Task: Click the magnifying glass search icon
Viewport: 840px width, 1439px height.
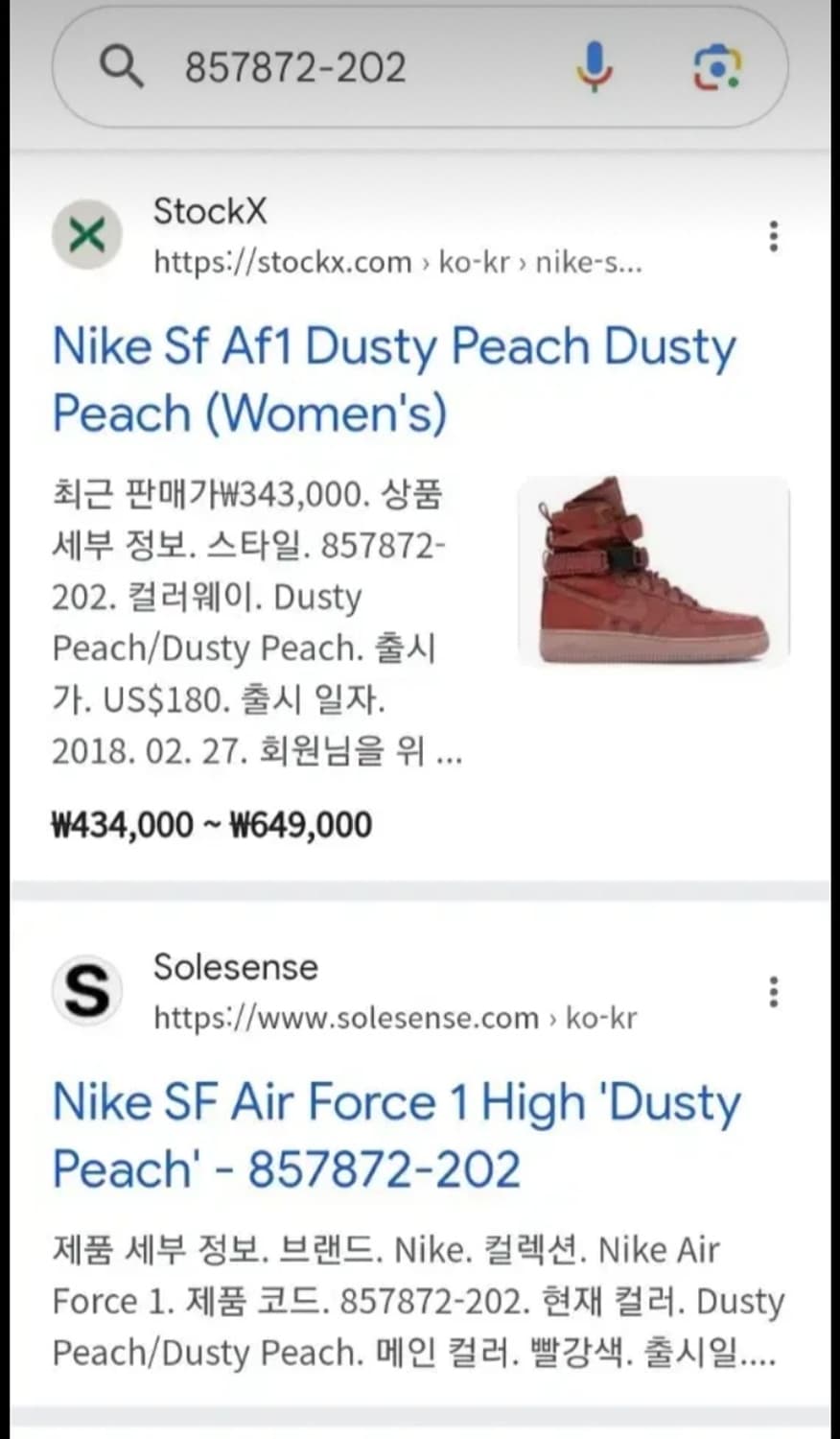Action: coord(123,67)
